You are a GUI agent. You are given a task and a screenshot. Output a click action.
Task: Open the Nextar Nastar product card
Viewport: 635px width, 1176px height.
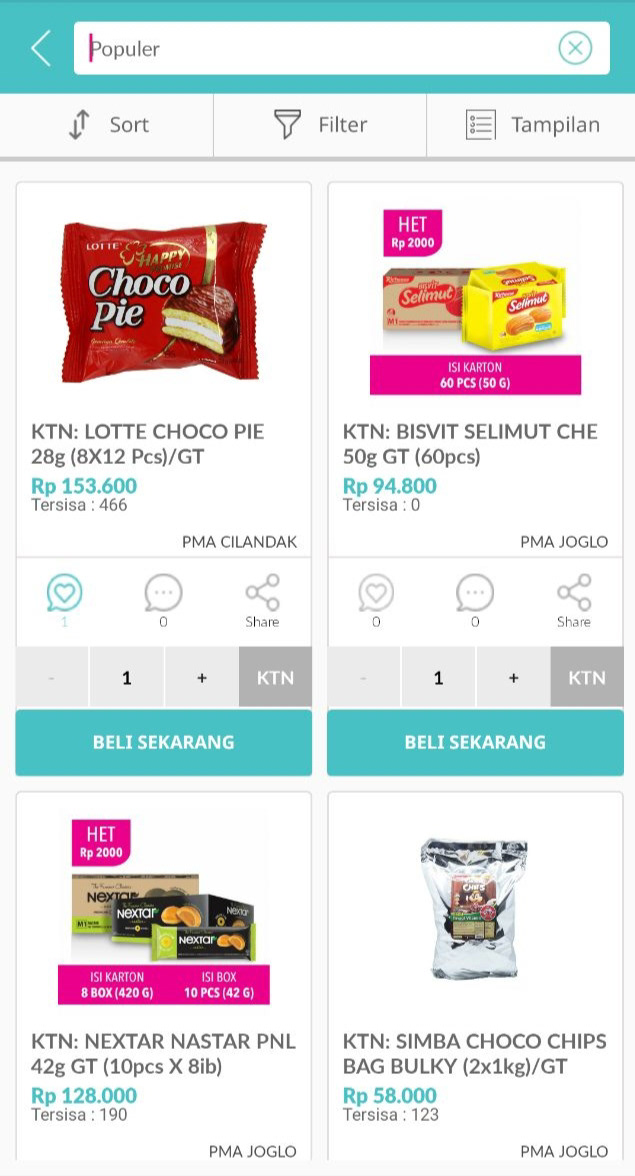[163, 977]
